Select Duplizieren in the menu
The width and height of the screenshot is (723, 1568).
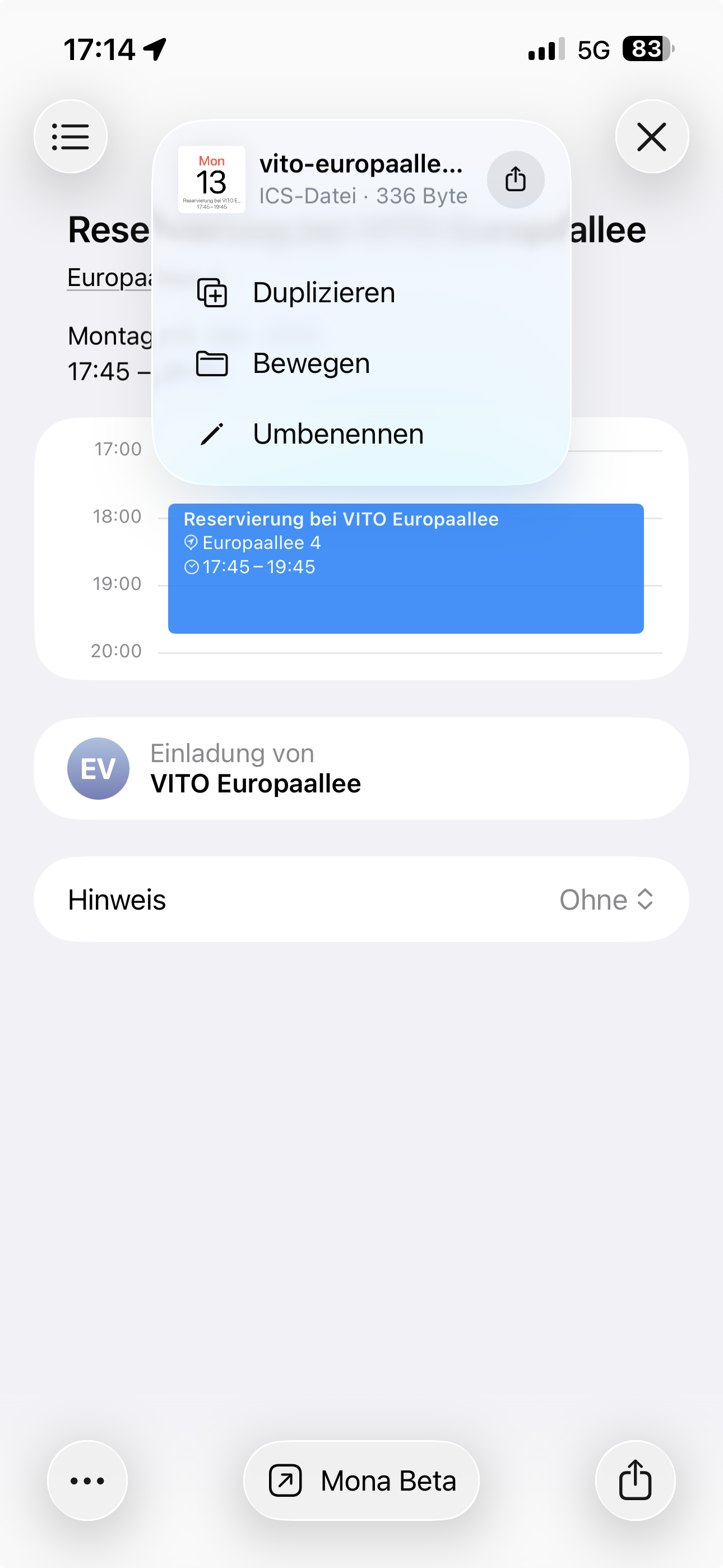pyautogui.click(x=324, y=293)
